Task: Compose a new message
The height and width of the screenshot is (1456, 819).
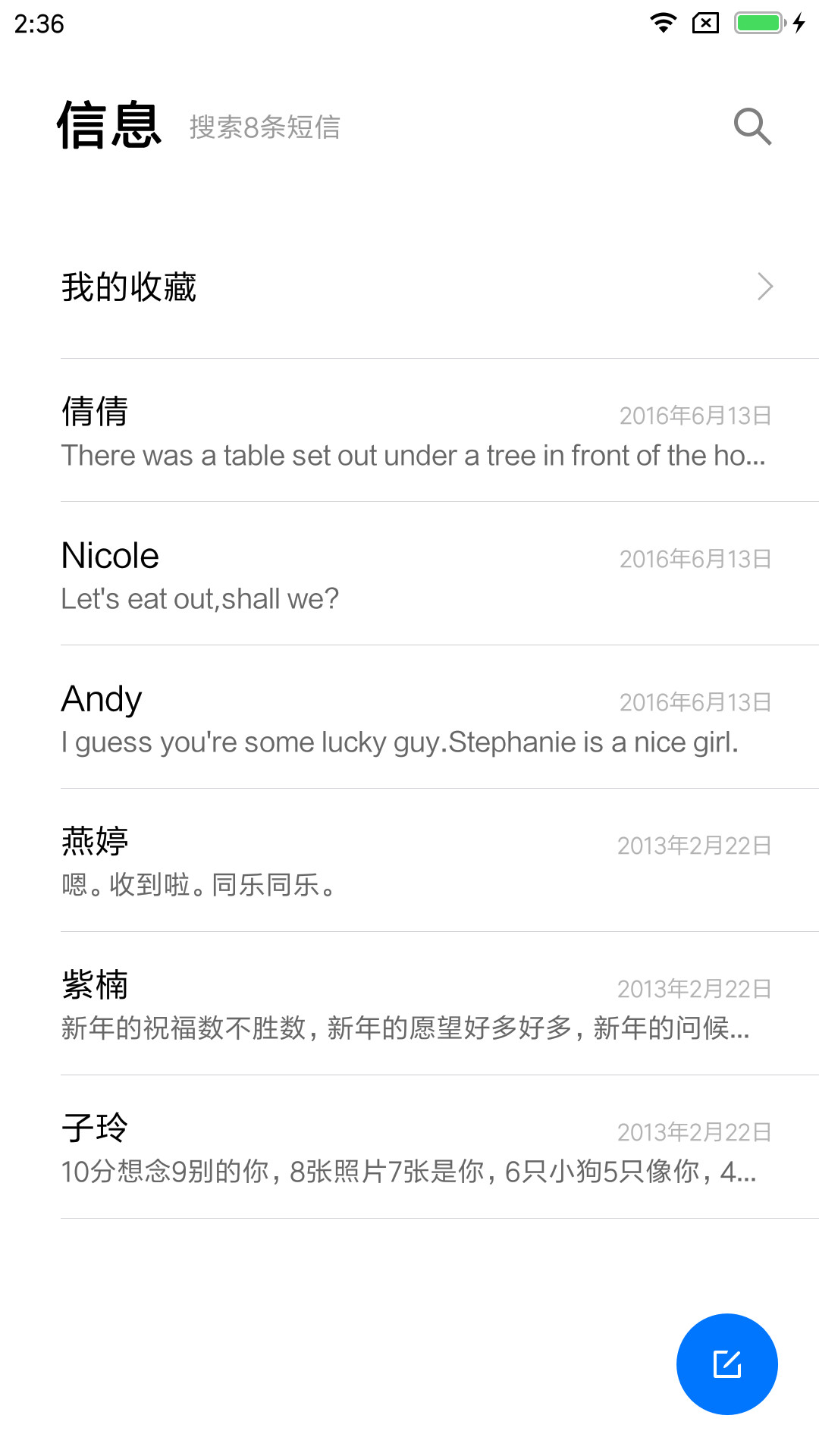Action: 726,1363
